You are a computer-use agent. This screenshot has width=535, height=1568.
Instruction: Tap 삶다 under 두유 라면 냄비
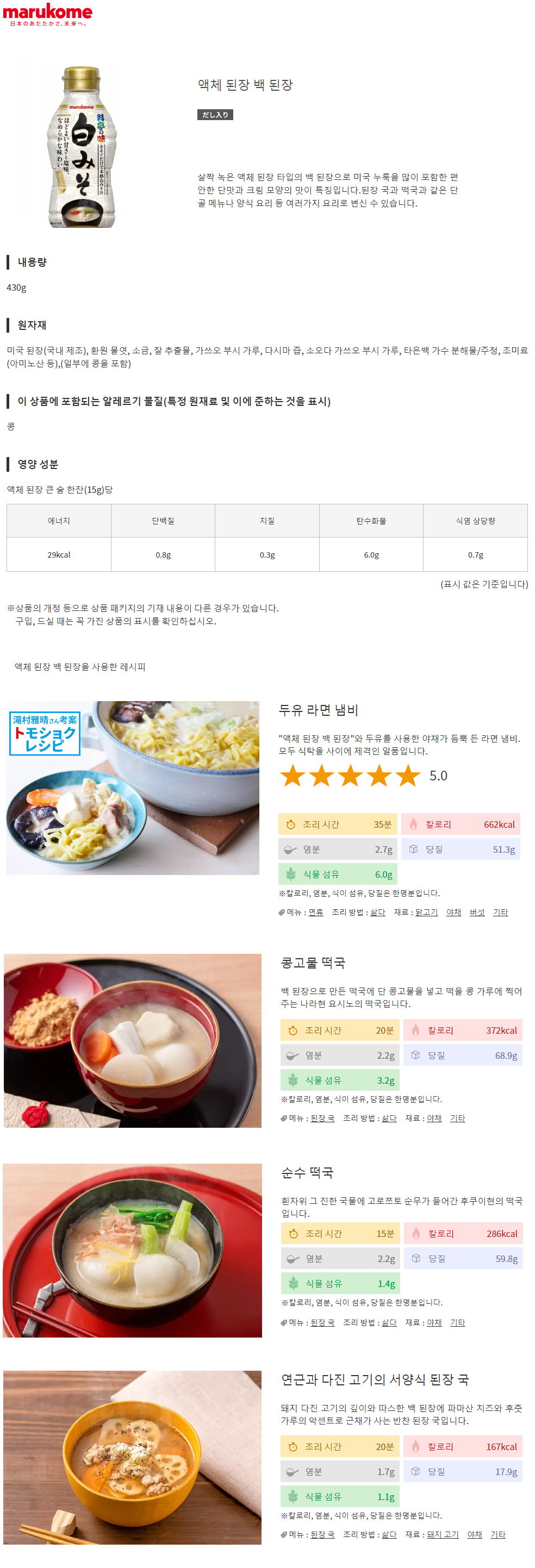[378, 912]
